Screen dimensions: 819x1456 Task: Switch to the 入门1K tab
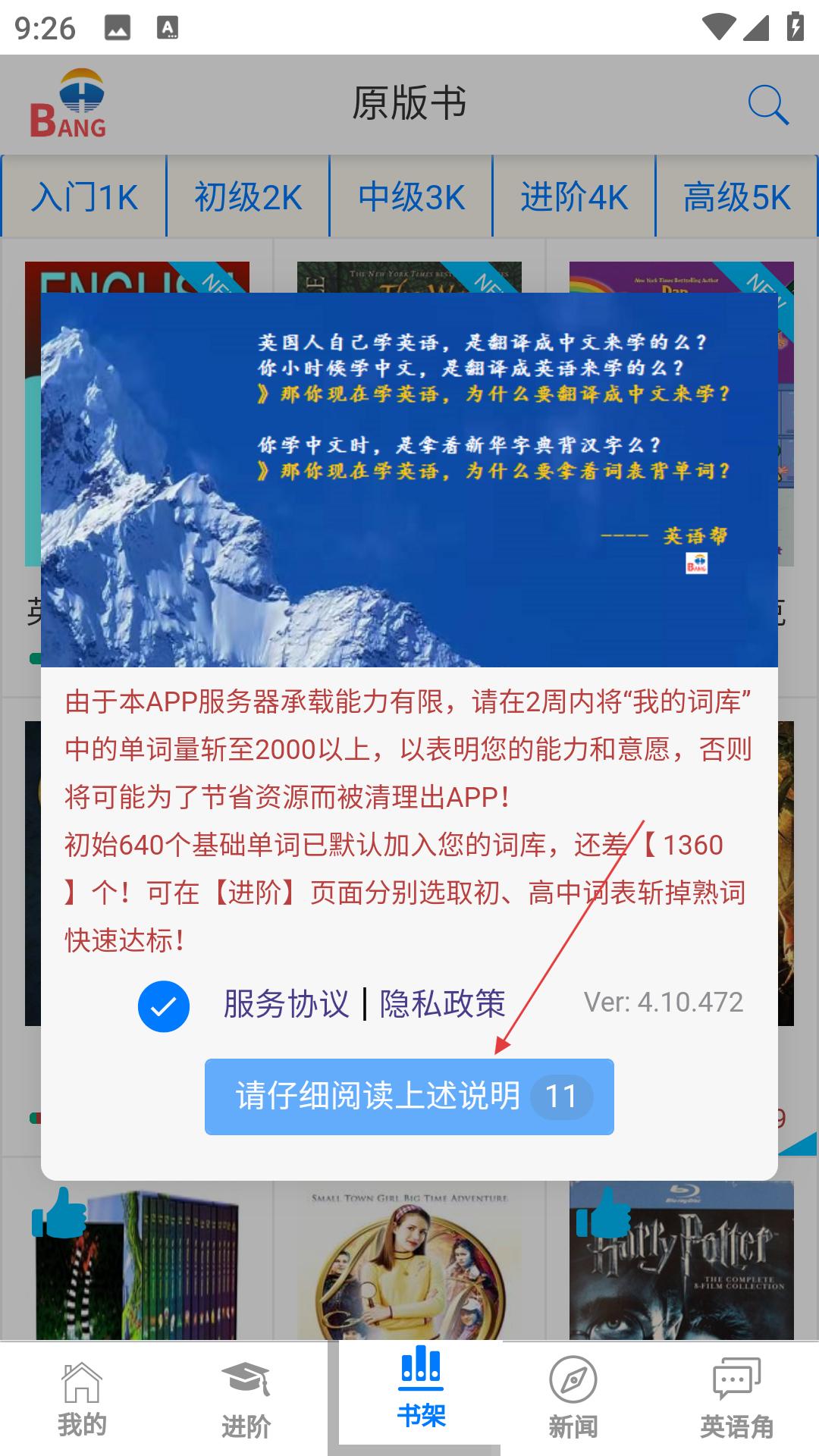tap(84, 197)
